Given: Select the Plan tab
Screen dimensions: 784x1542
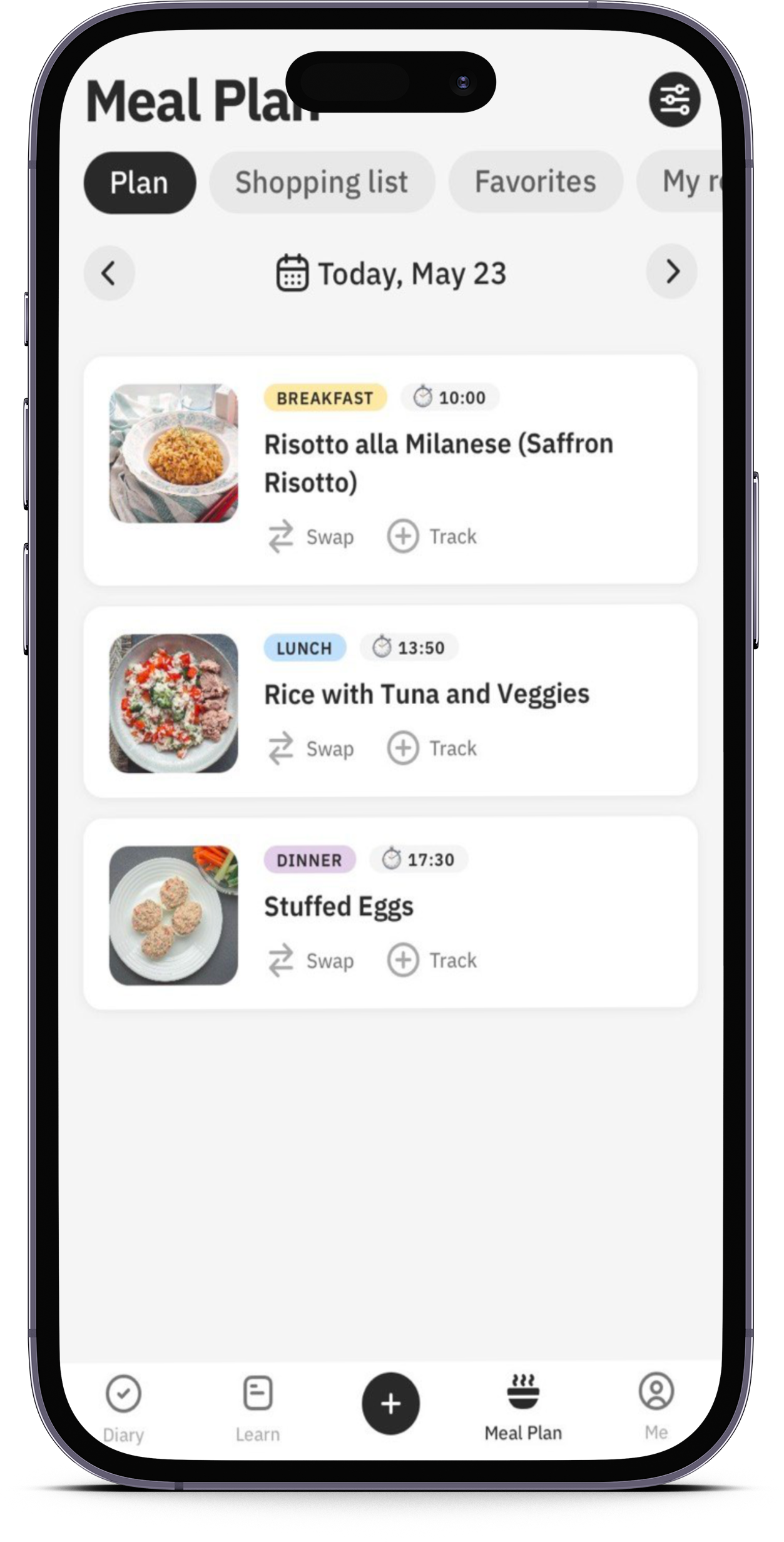Looking at the screenshot, I should coord(140,183).
